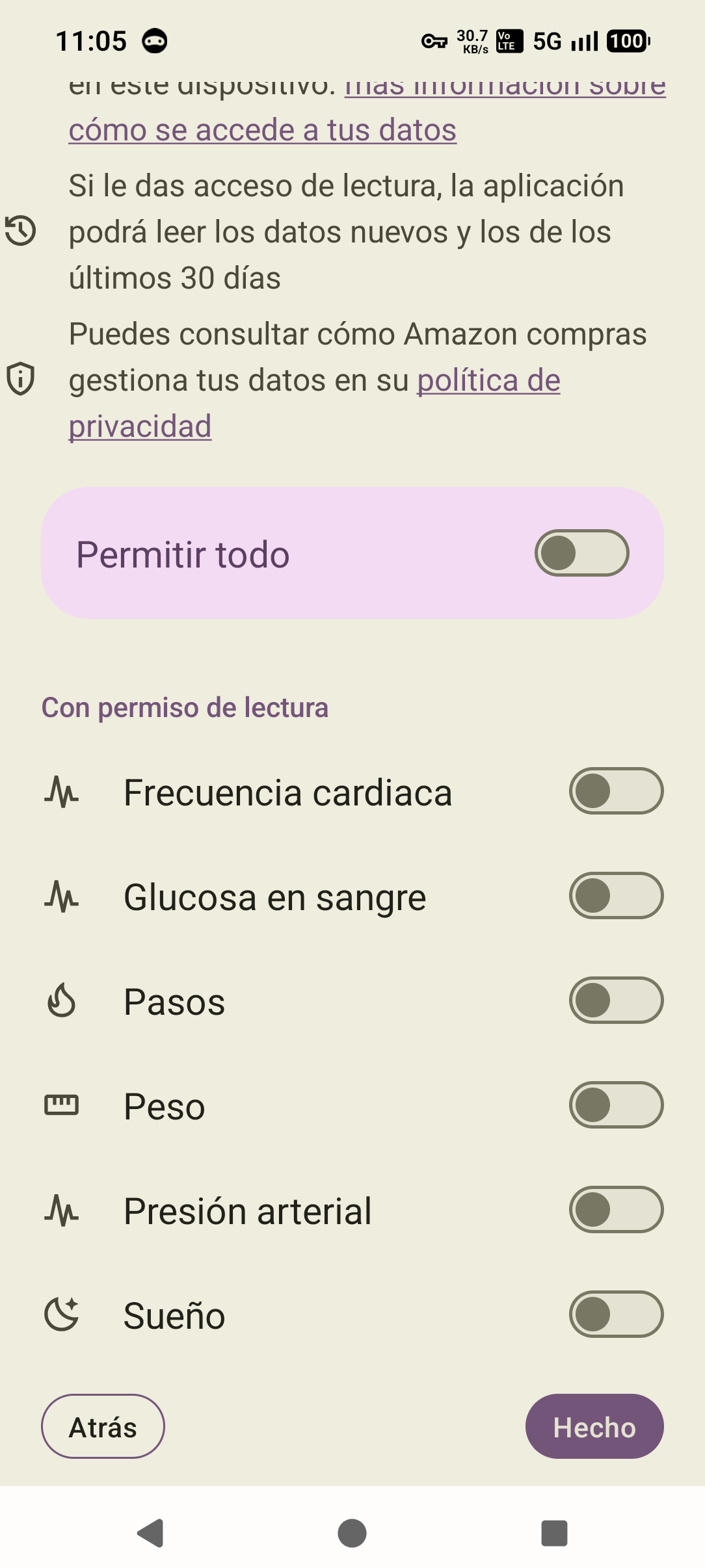The width and height of the screenshot is (705, 1568).
Task: Allow reading Pasos data
Action: coord(616,1000)
